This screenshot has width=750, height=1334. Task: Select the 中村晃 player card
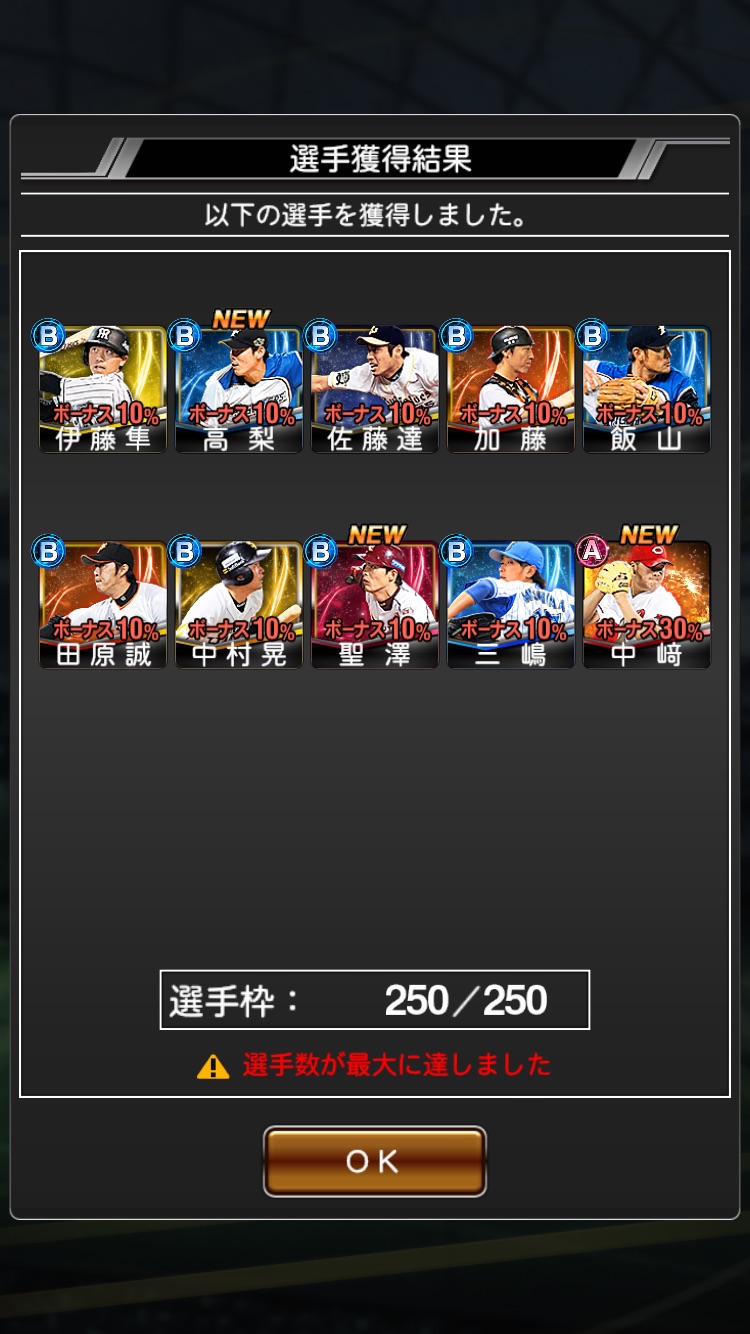pyautogui.click(x=239, y=605)
